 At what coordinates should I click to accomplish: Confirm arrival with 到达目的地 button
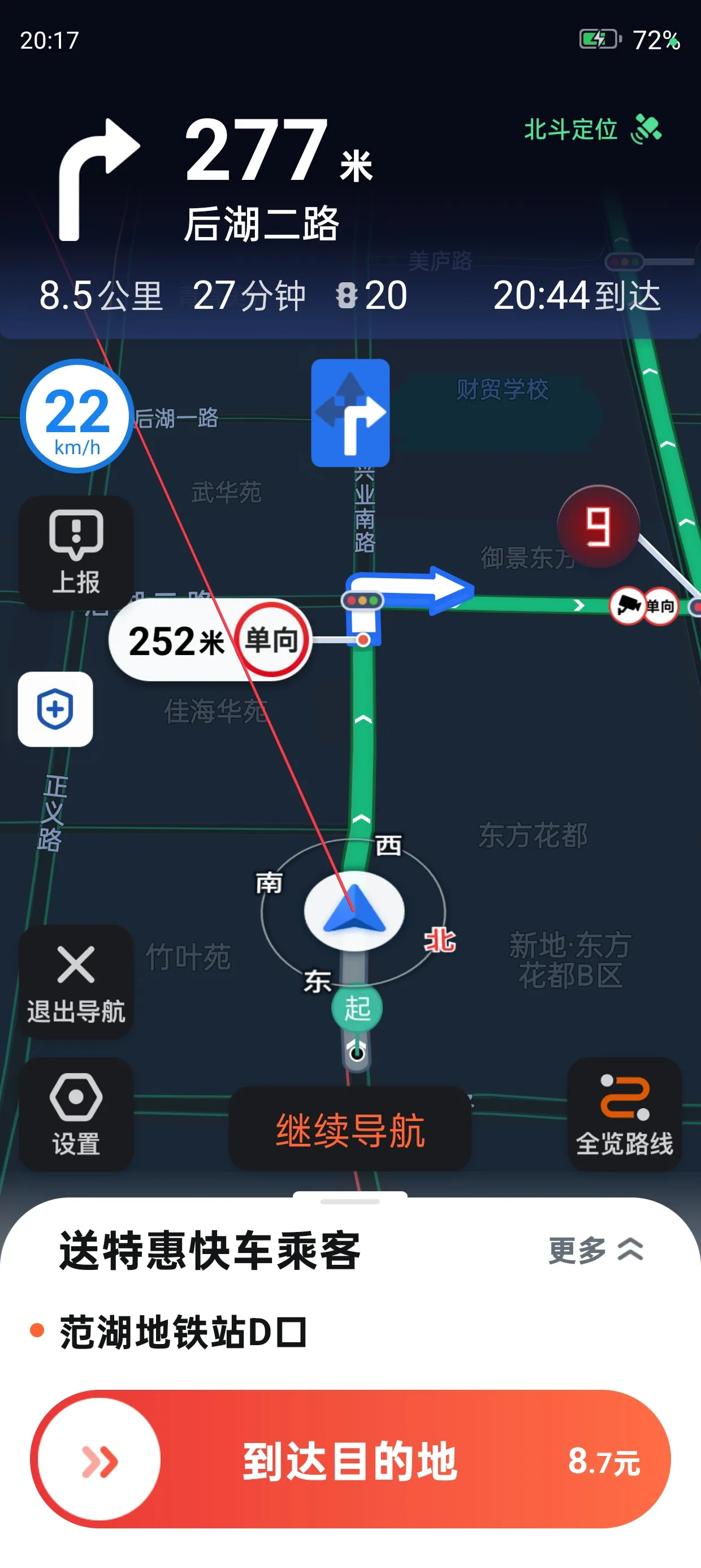point(350,1459)
